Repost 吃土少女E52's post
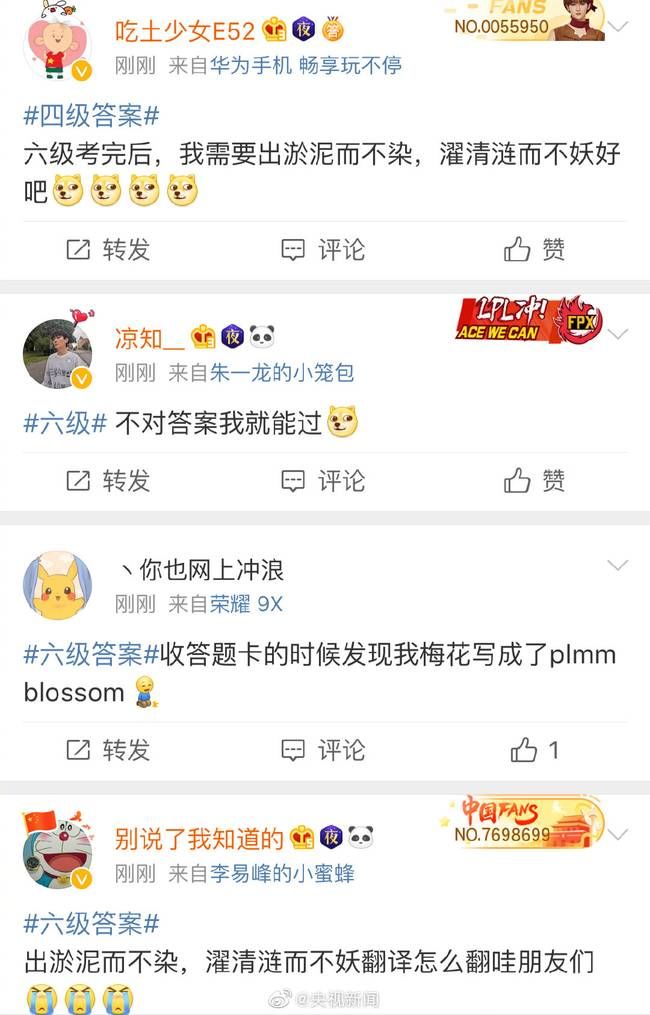650x1015 pixels. 108,250
